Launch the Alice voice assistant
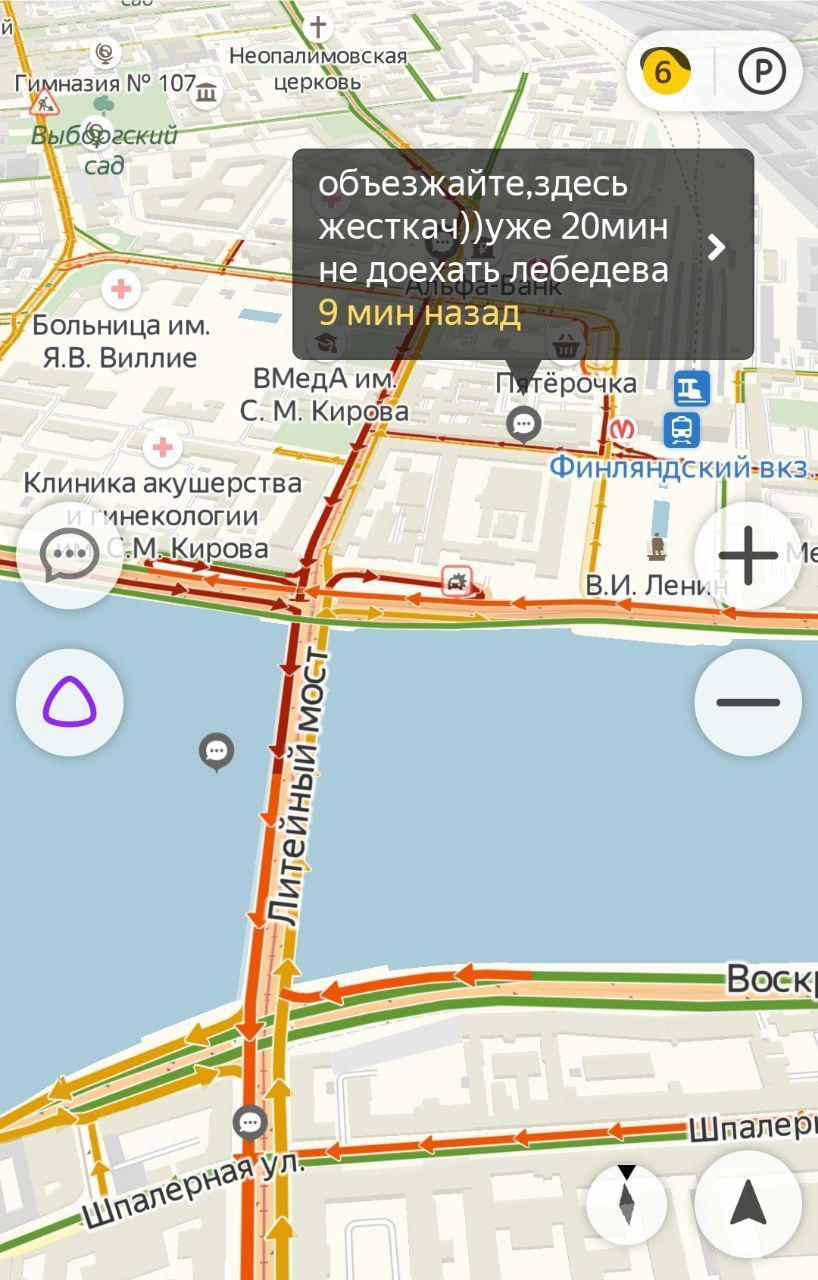This screenshot has height=1280, width=818. [70, 702]
